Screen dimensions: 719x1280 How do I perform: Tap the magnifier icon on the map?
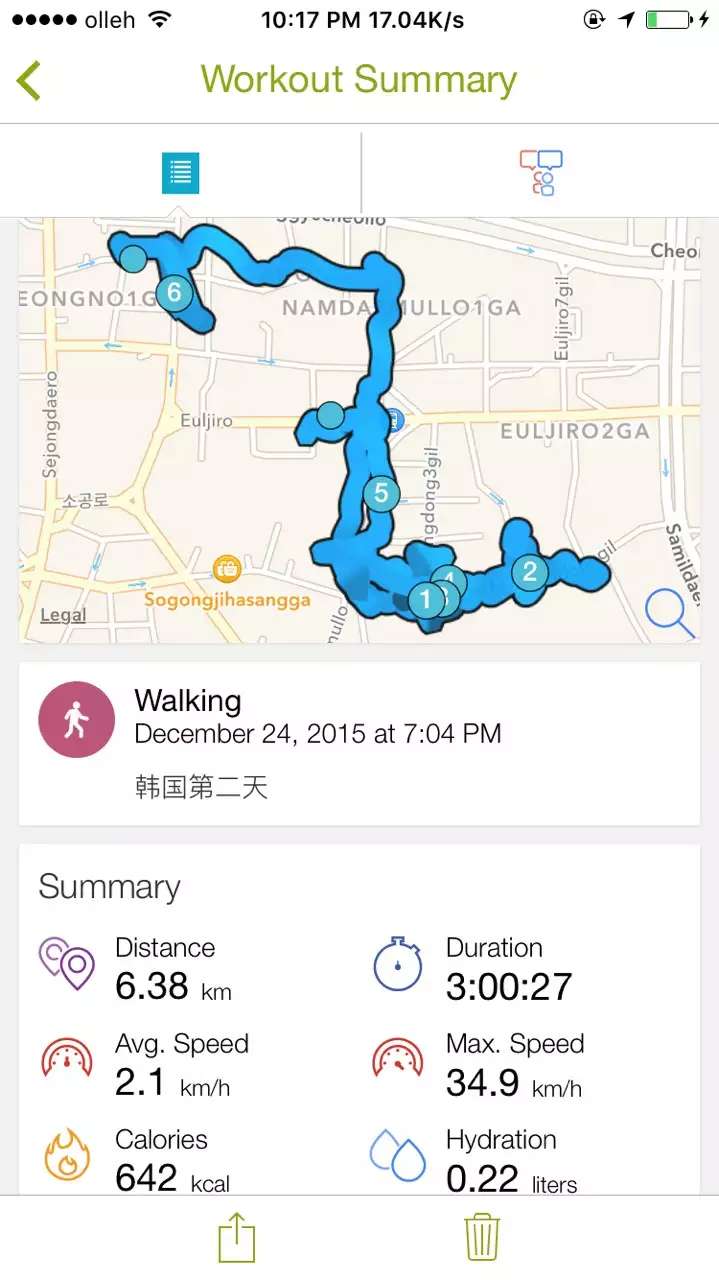[669, 613]
